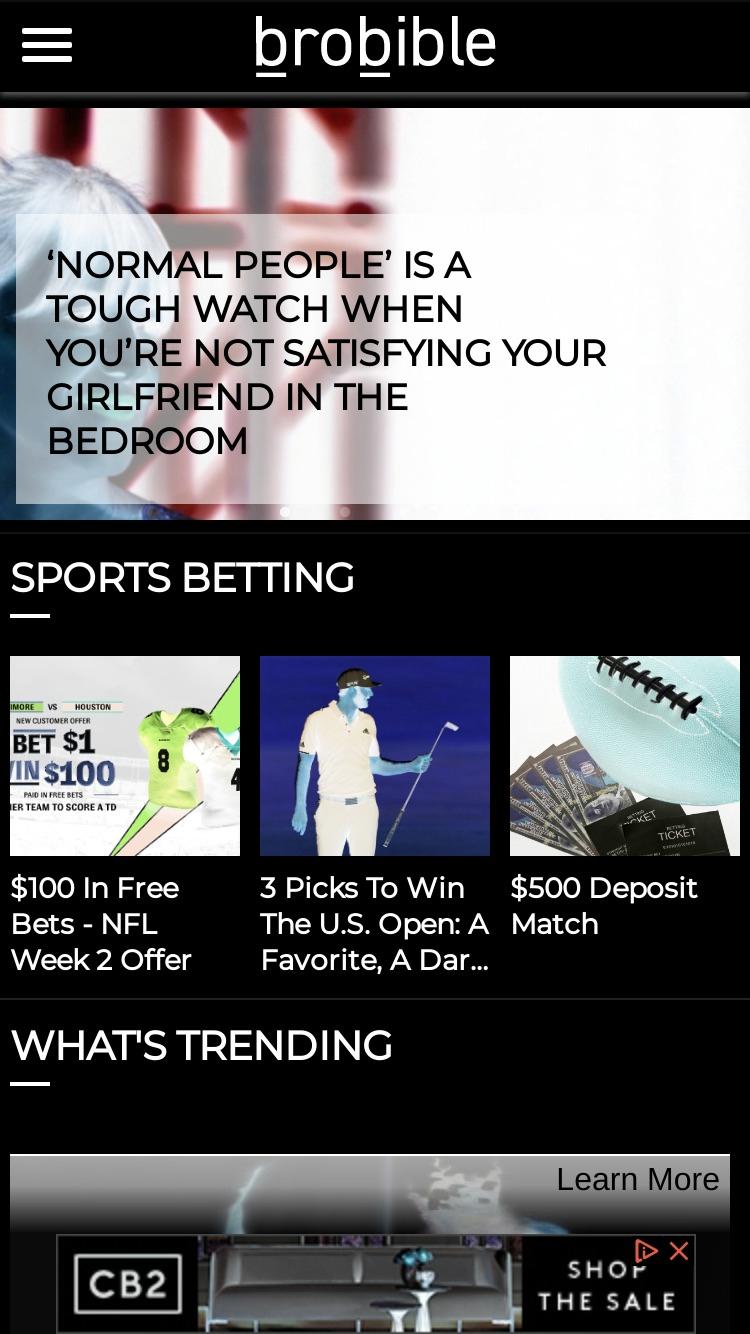
Task: Read 3 Picks To Win The U.S. Open
Action: tap(375, 816)
